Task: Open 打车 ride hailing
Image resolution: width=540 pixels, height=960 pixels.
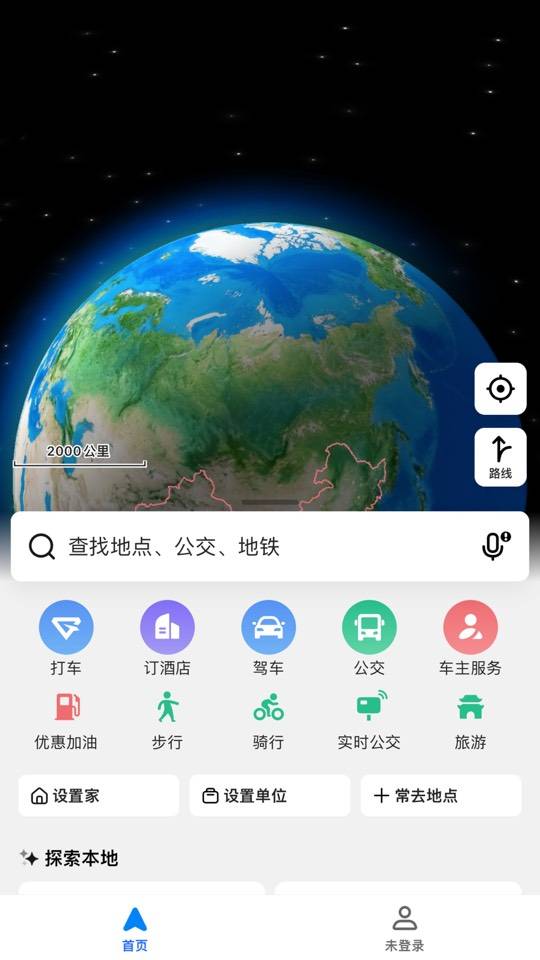Action: [66, 638]
